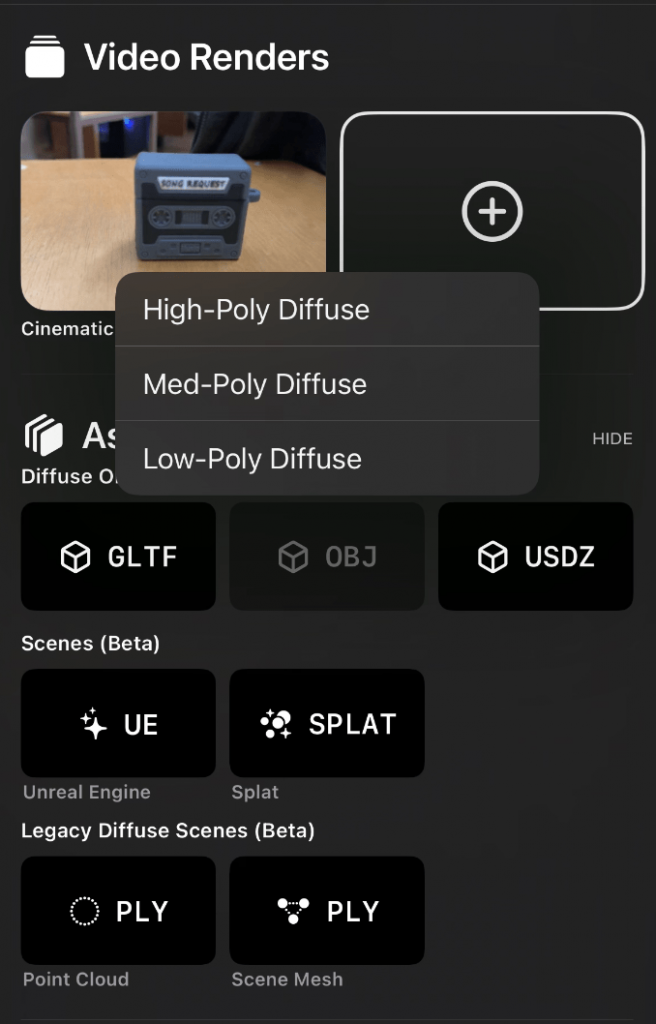The image size is (656, 1024).
Task: Choose Med-Poly Diffuse option
Action: point(327,384)
